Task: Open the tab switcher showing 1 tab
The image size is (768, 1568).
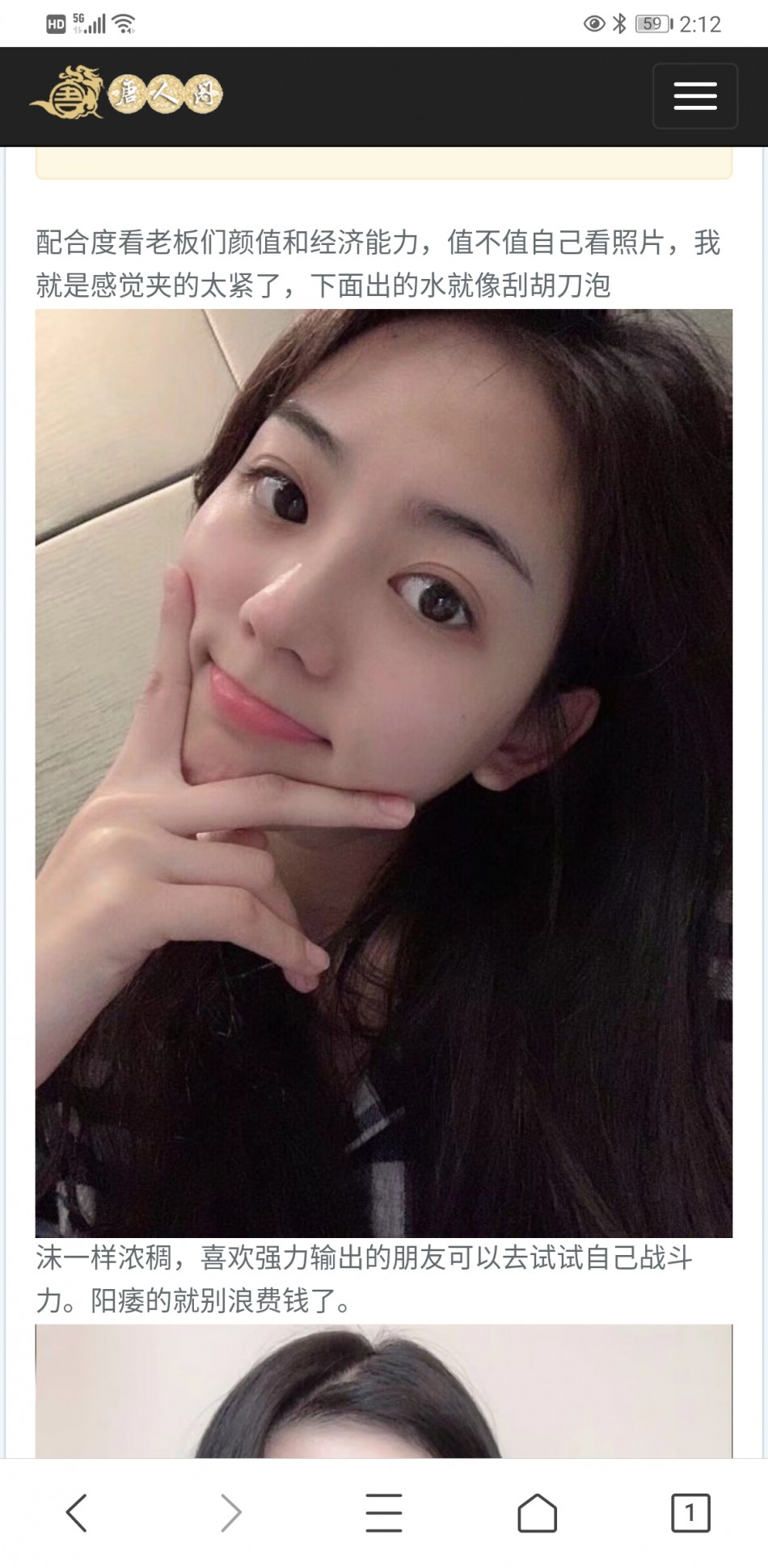Action: pos(690,1512)
